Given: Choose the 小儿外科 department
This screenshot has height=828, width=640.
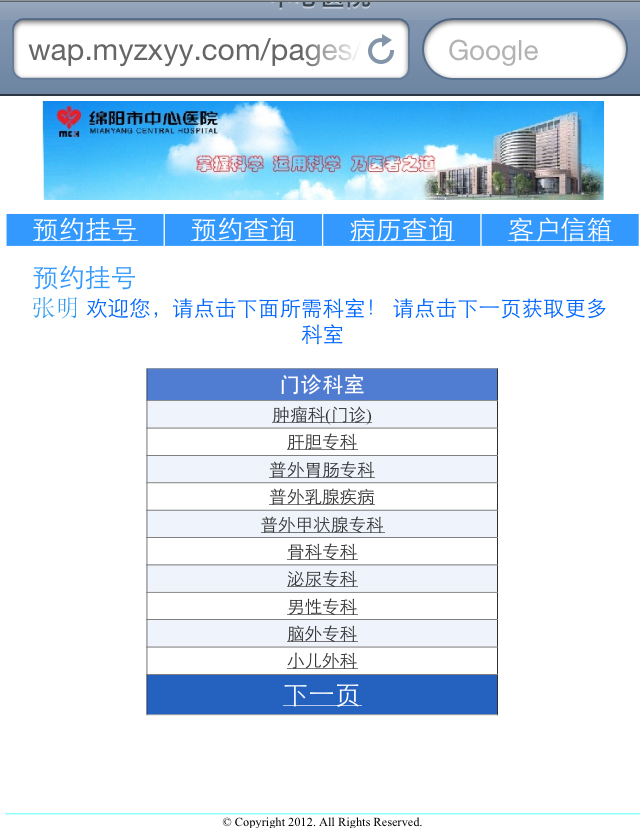Looking at the screenshot, I should 322,661.
